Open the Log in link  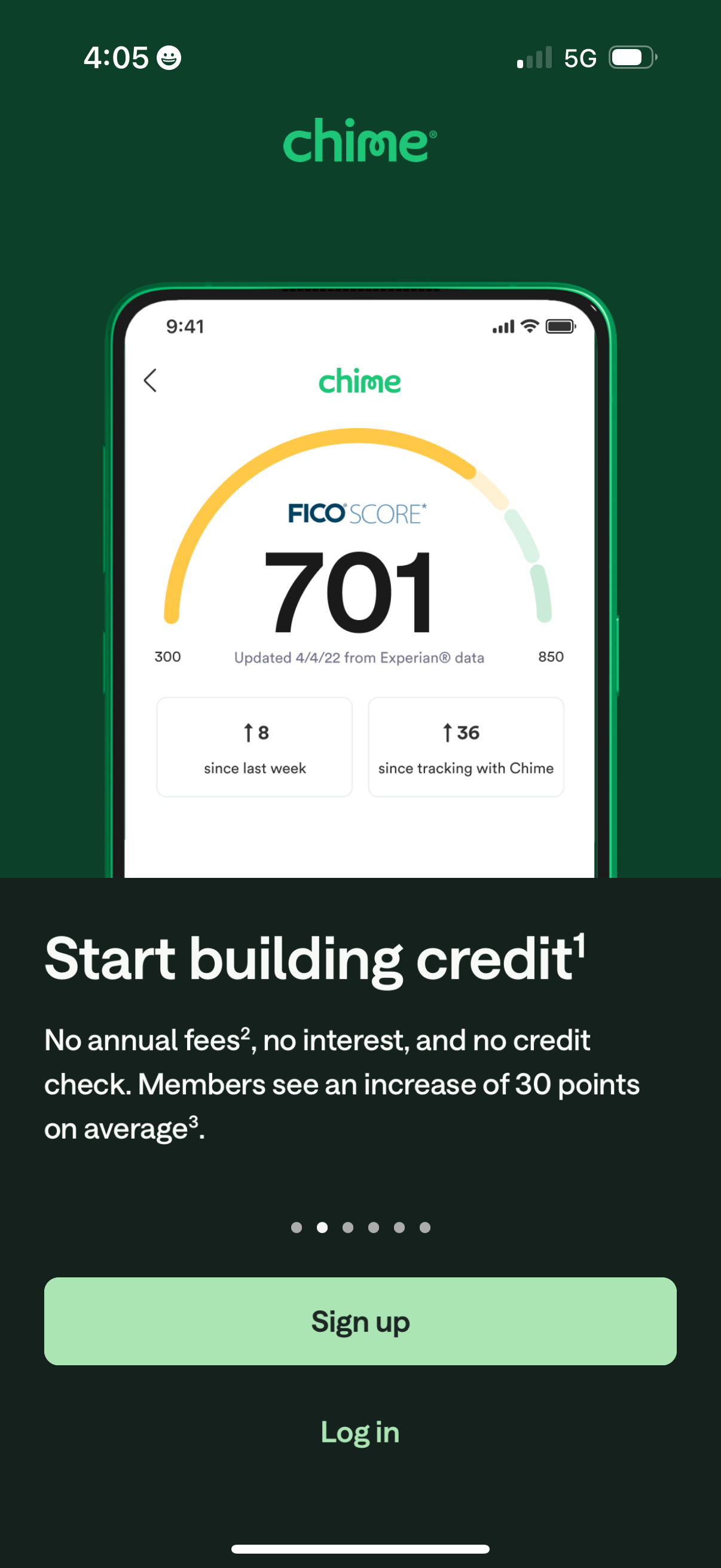point(360,1432)
